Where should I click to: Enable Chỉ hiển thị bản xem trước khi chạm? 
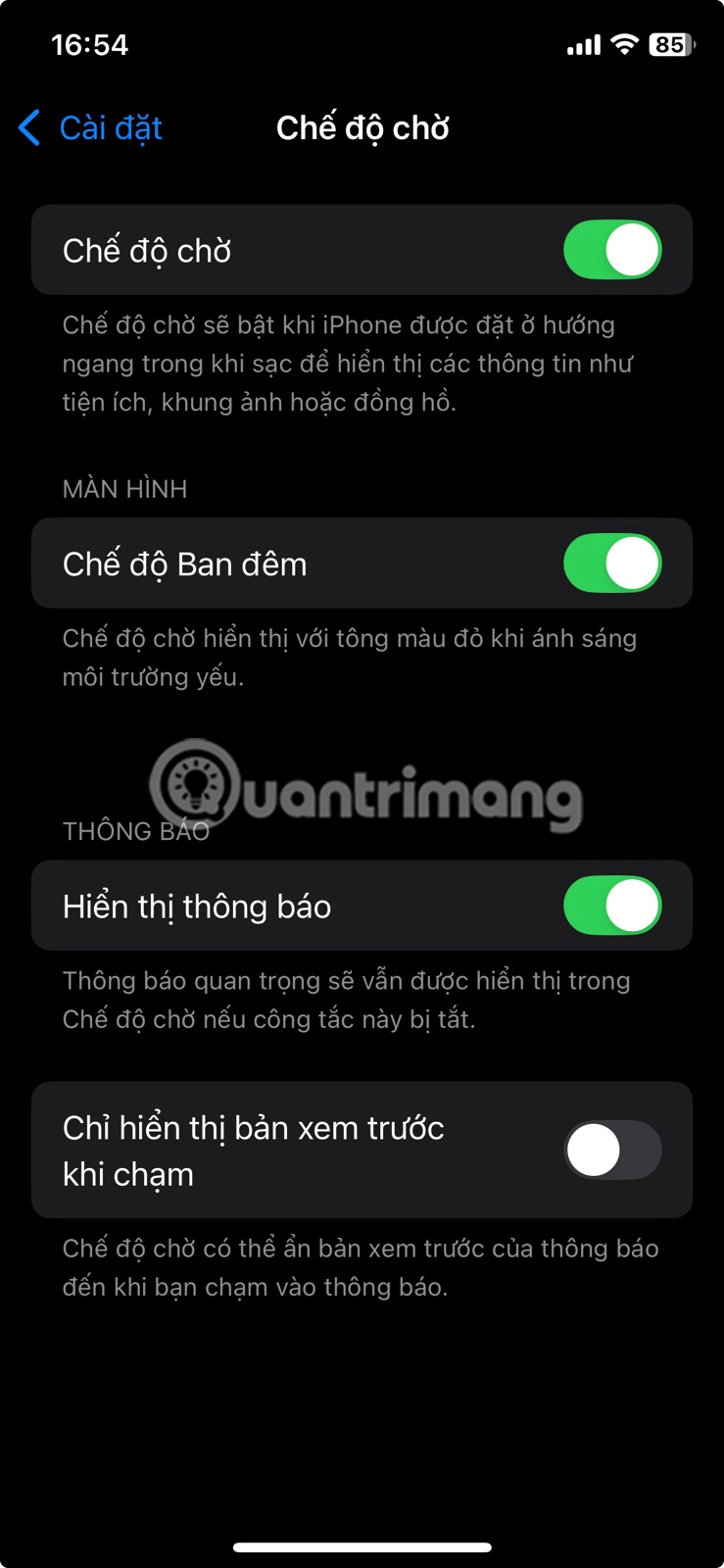612,1150
